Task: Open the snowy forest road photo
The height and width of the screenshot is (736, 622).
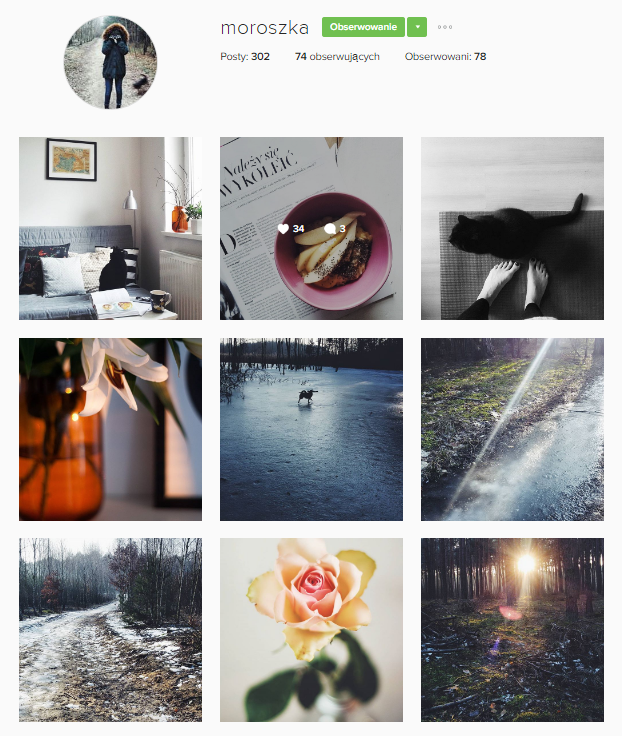Action: pos(110,630)
